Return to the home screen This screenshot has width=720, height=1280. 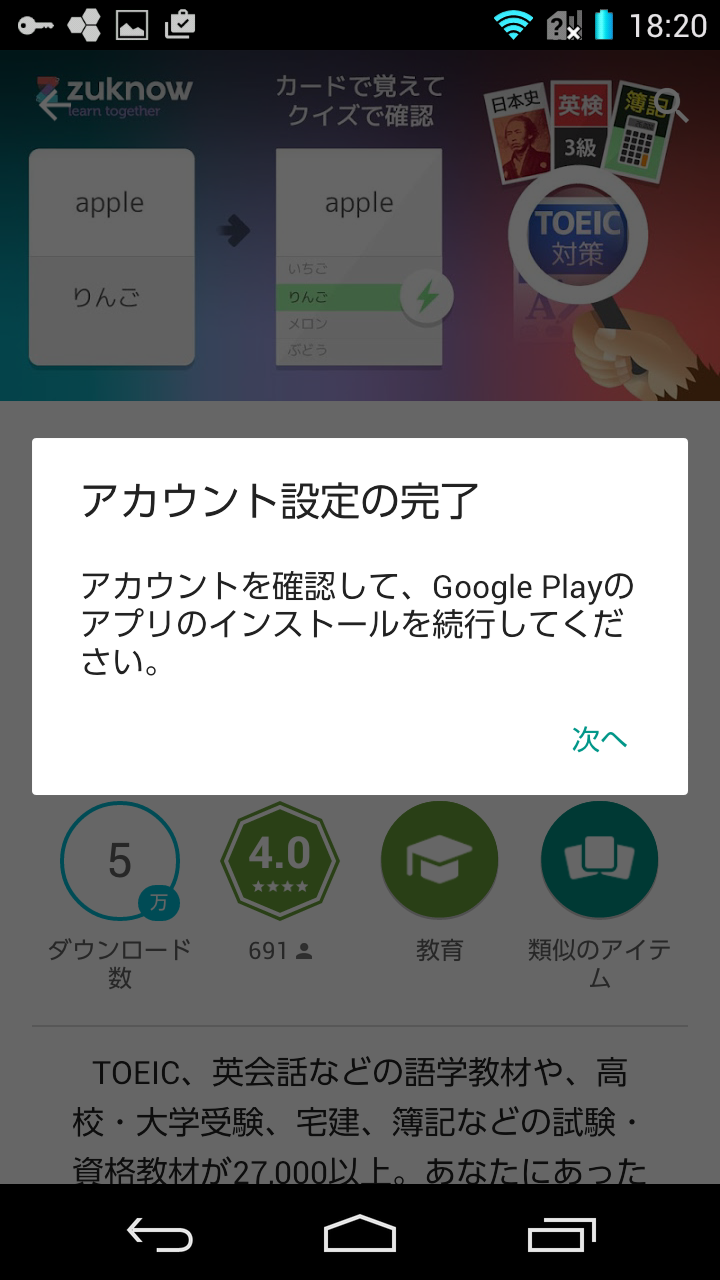(x=360, y=1234)
